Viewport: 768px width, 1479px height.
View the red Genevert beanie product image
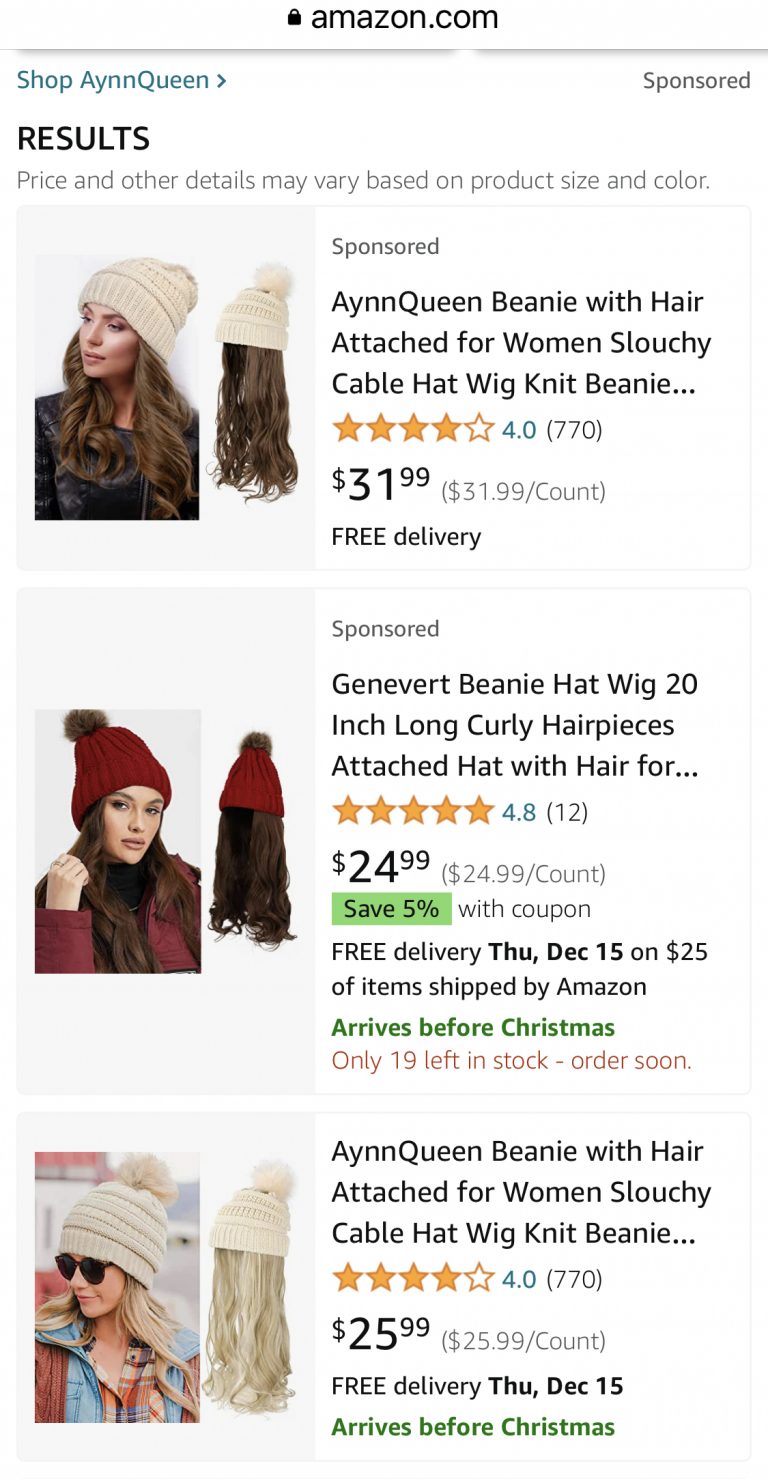click(x=167, y=841)
